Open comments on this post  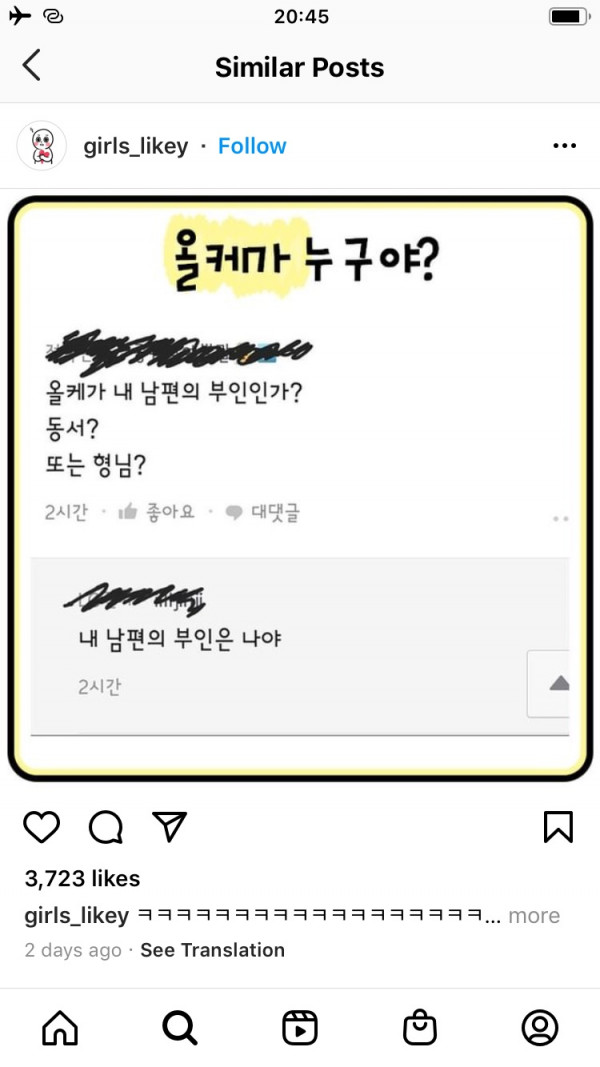pos(106,827)
